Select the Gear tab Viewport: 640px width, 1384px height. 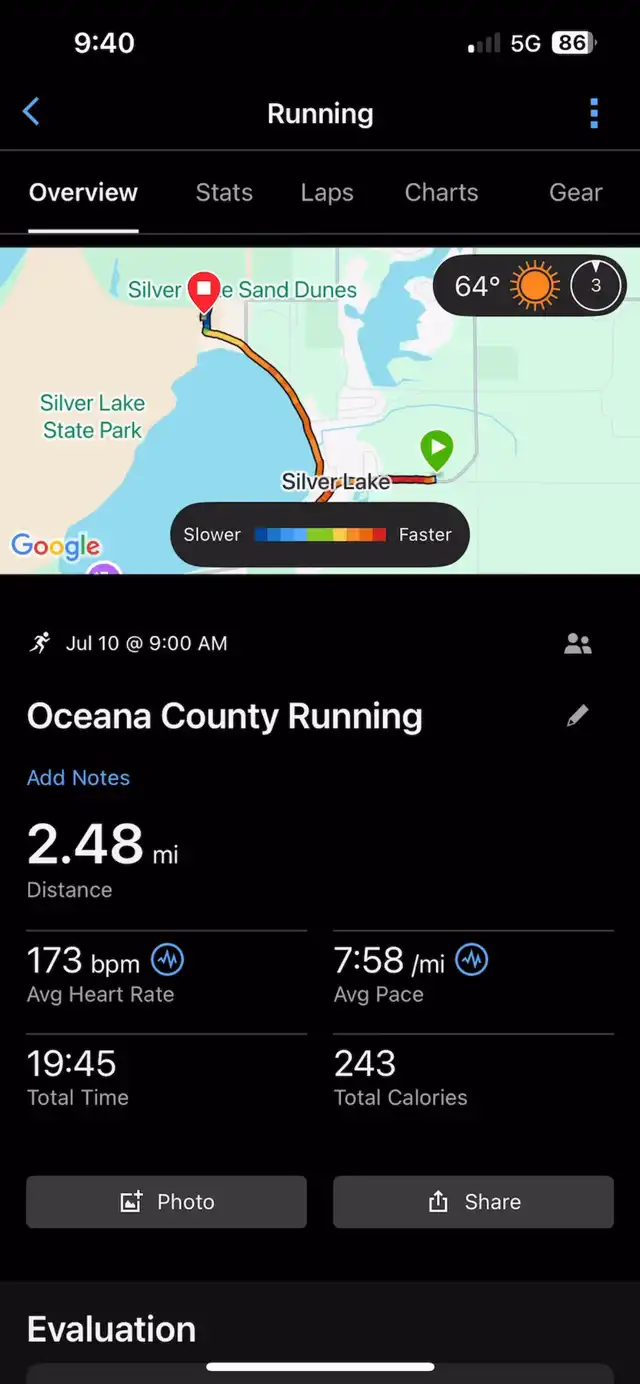click(576, 192)
